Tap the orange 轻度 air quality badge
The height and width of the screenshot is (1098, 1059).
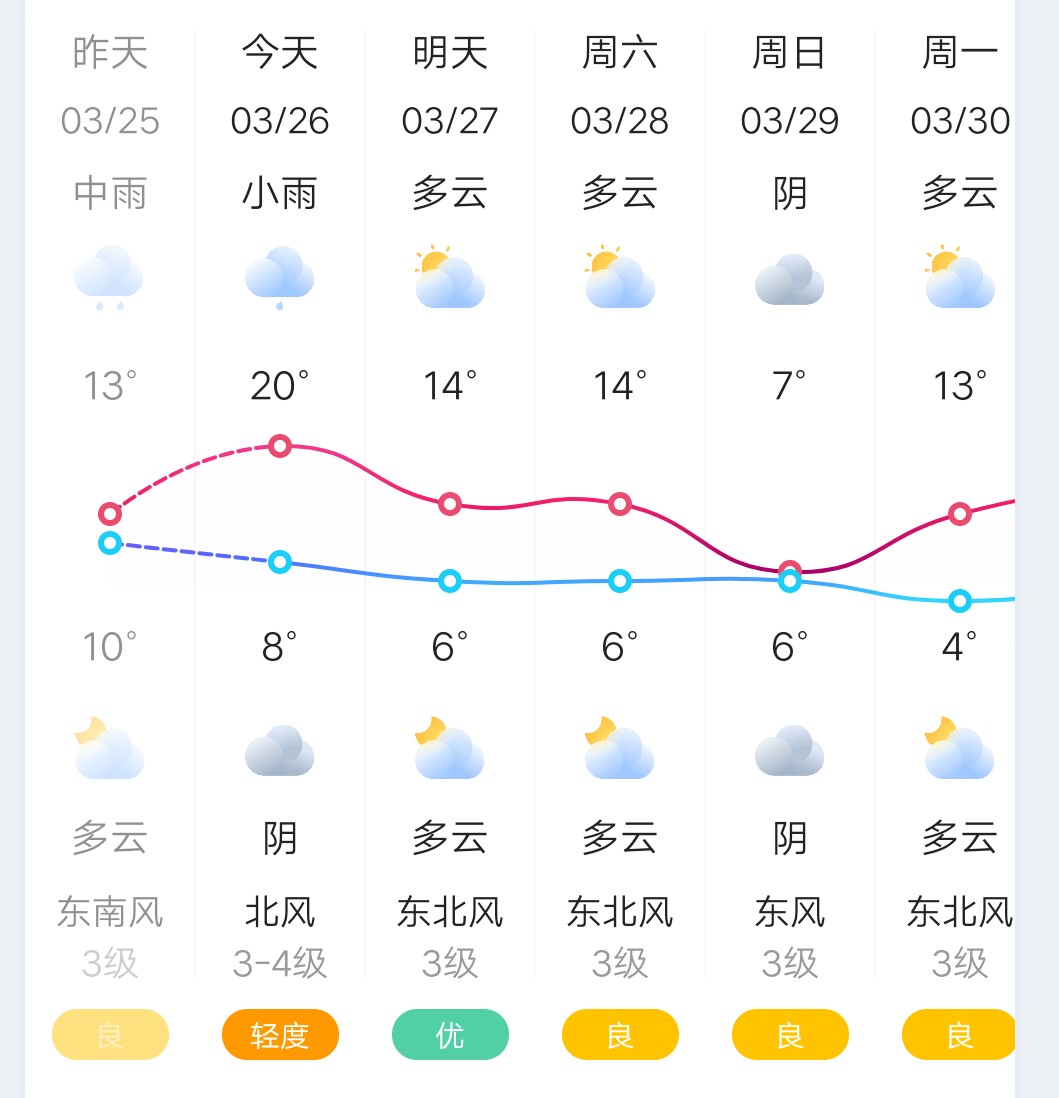[280, 1035]
